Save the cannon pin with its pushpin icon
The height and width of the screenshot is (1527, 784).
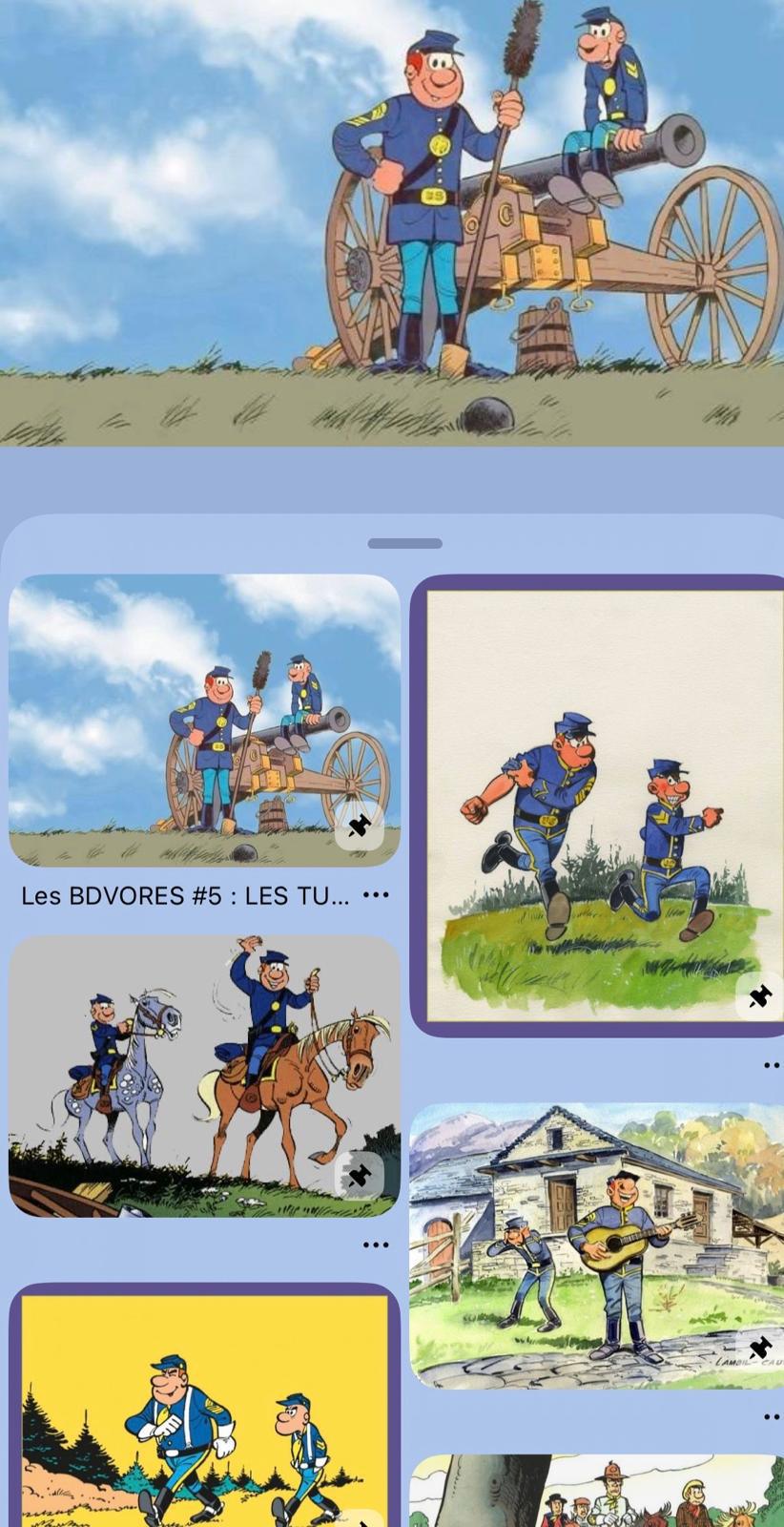pos(360,826)
